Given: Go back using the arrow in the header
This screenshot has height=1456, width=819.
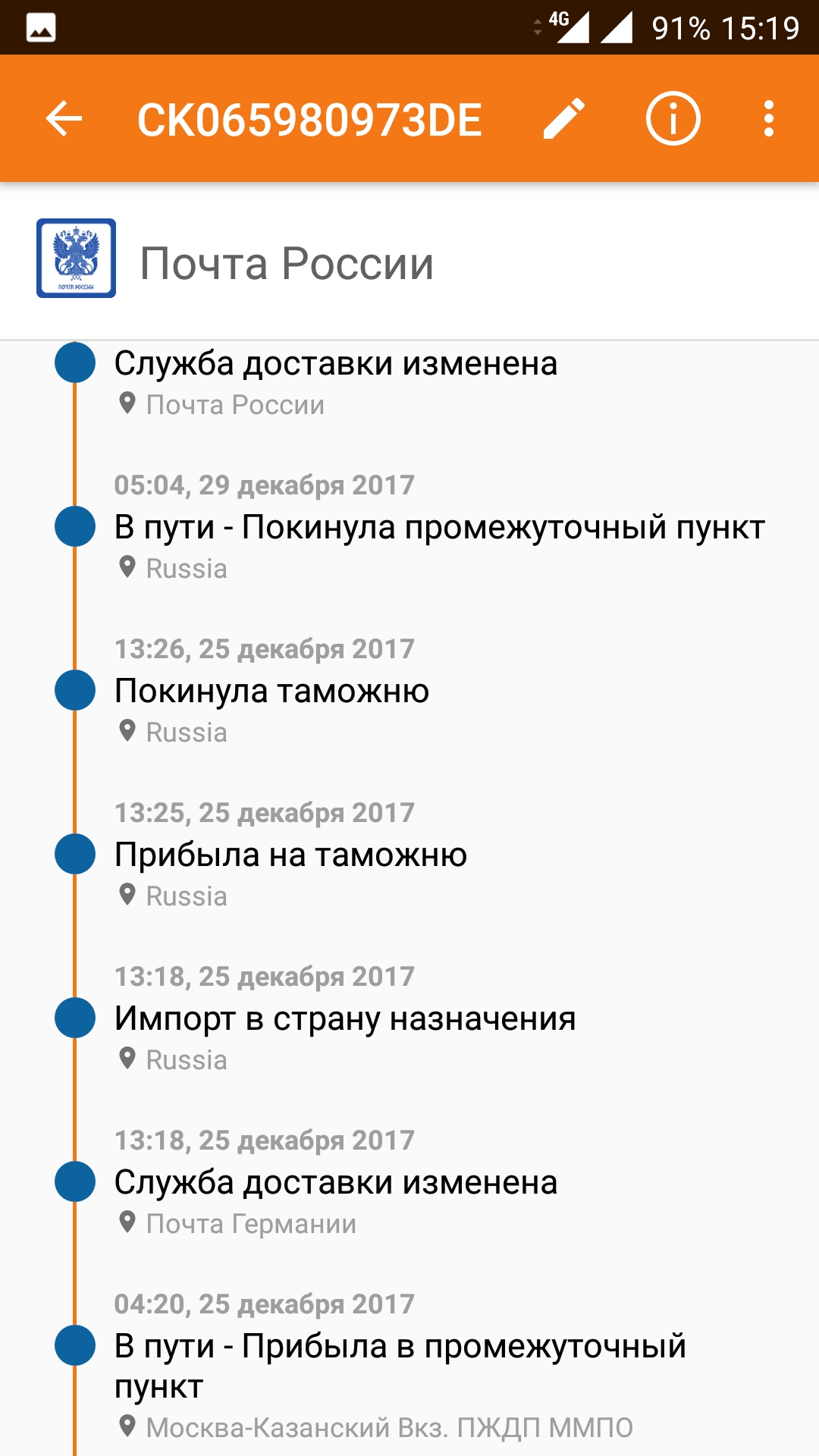Looking at the screenshot, I should pos(64,119).
